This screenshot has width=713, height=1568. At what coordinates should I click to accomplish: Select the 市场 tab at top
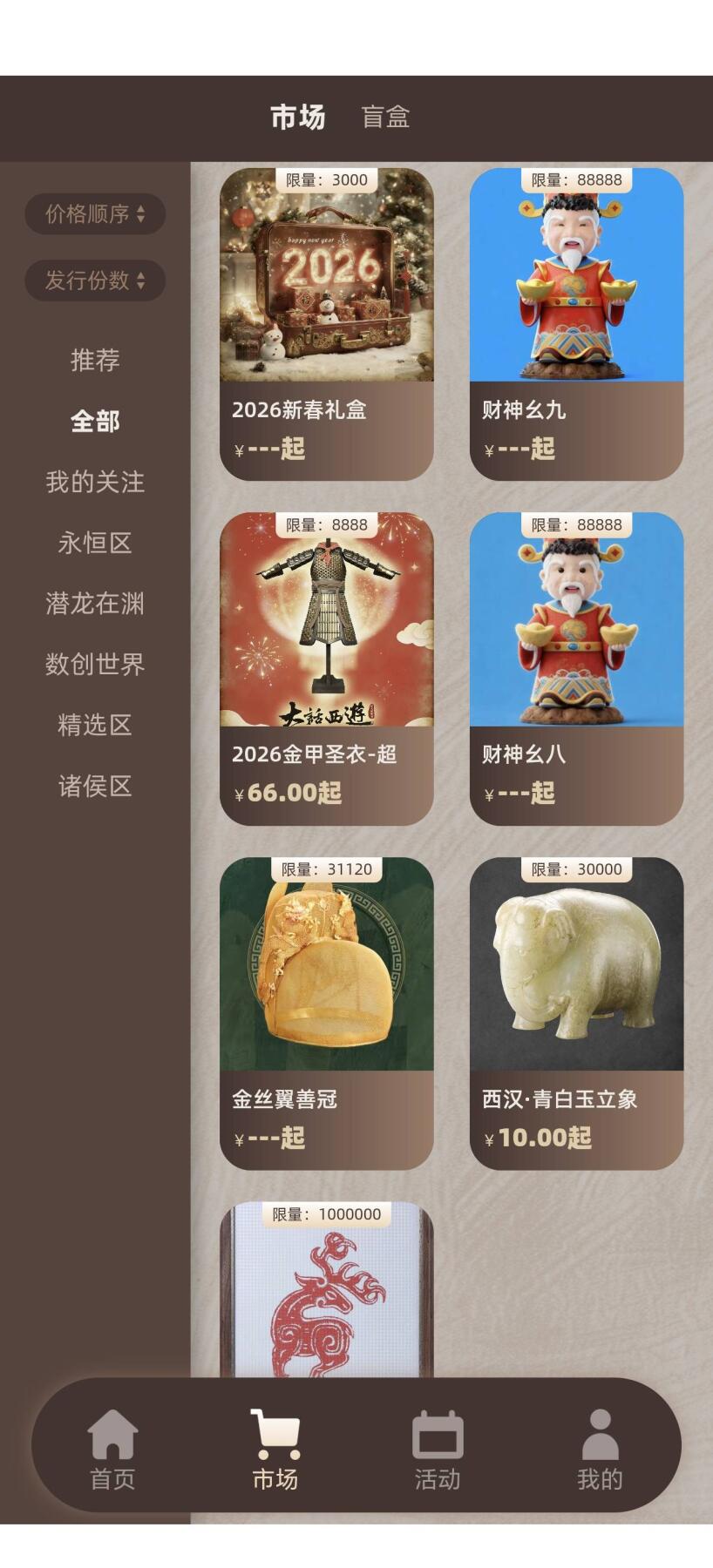pyautogui.click(x=297, y=118)
